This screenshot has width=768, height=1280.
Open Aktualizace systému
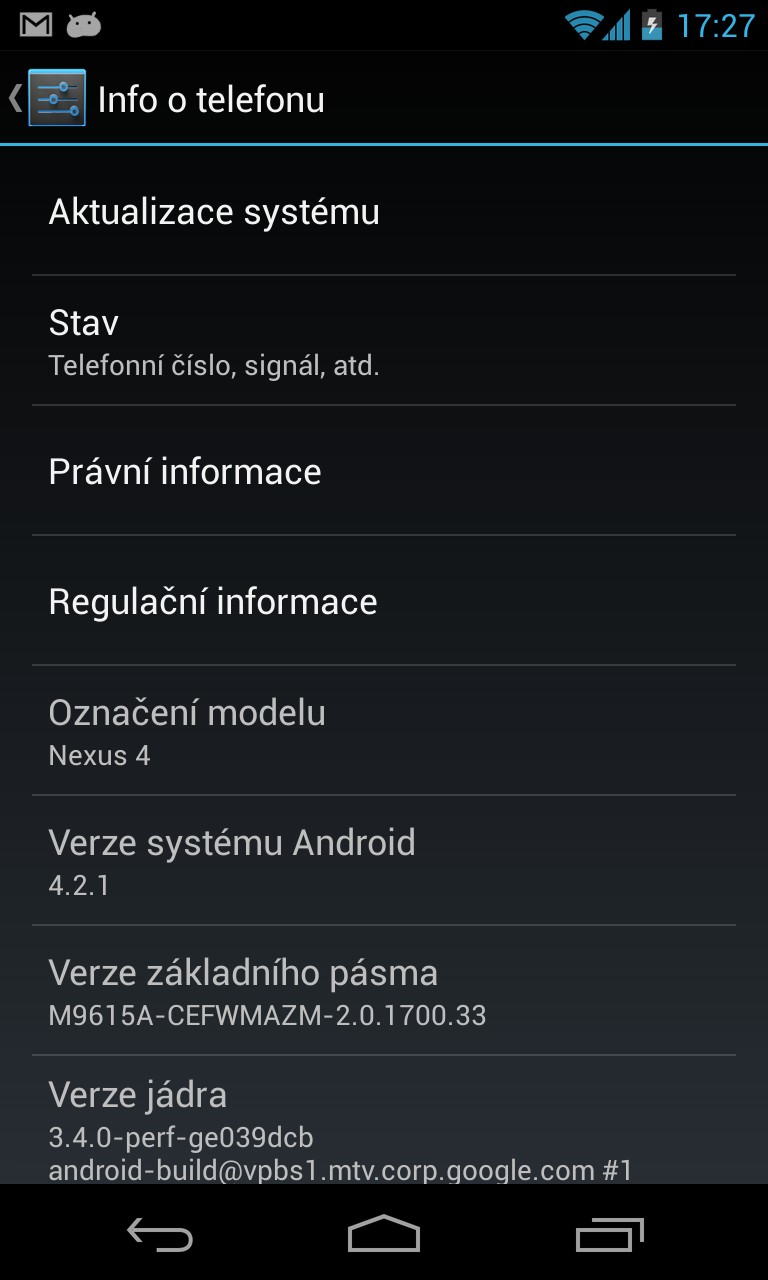[384, 212]
